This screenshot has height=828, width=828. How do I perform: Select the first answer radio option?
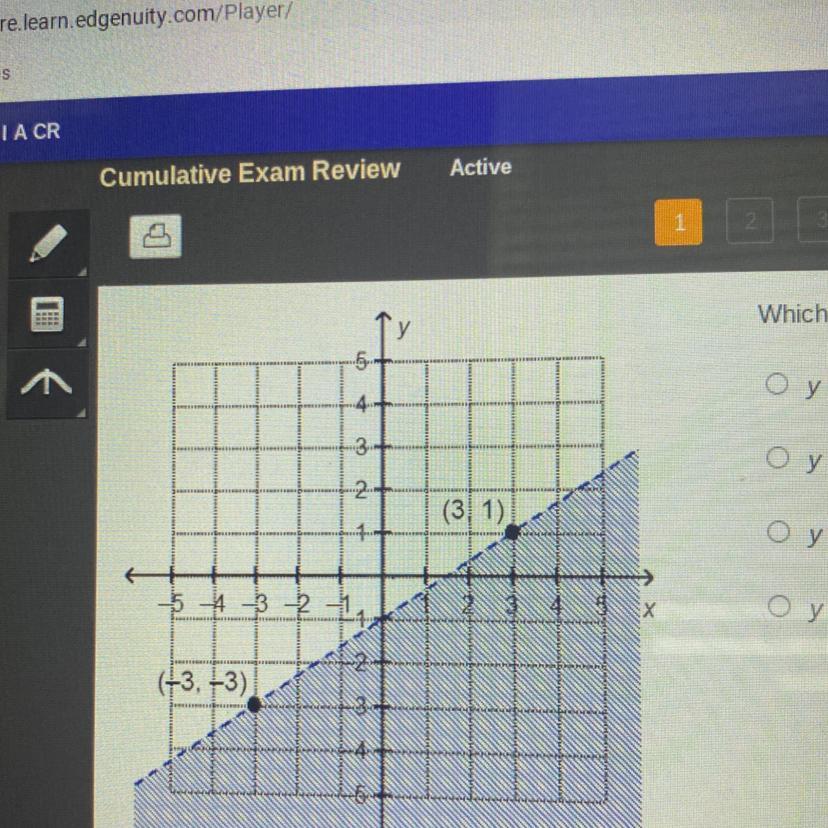click(777, 384)
